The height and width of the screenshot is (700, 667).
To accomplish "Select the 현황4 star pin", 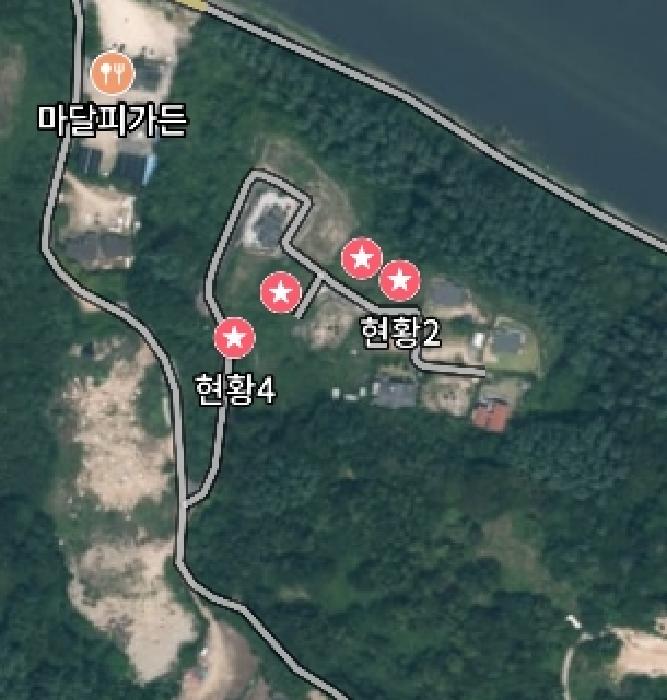I will [235, 338].
